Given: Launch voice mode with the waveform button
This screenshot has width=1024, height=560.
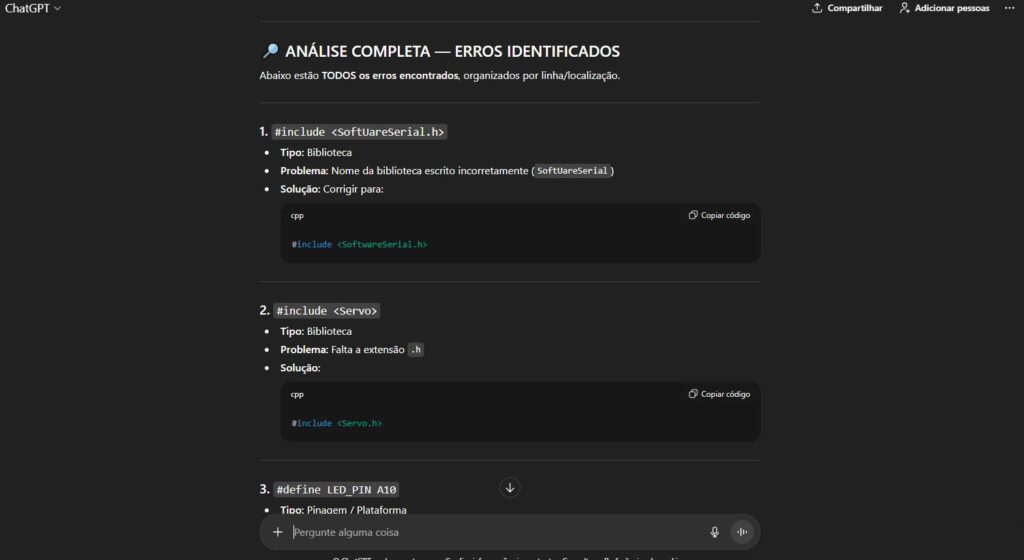Looking at the screenshot, I should click(742, 532).
